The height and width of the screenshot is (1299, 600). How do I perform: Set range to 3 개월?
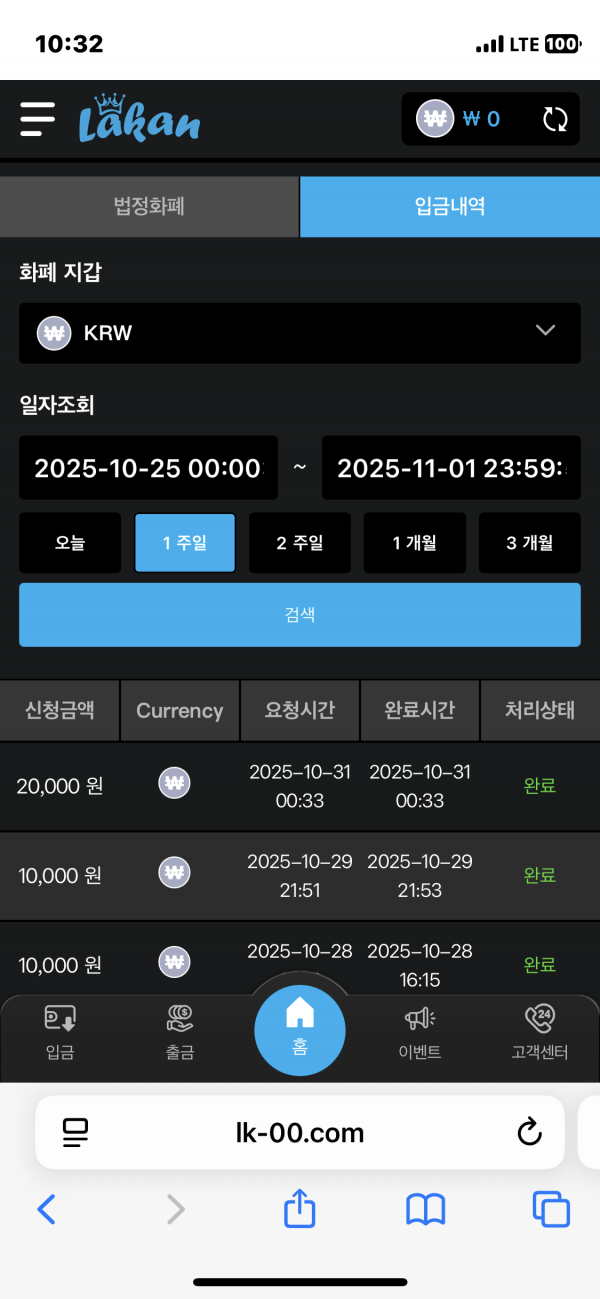(x=529, y=543)
